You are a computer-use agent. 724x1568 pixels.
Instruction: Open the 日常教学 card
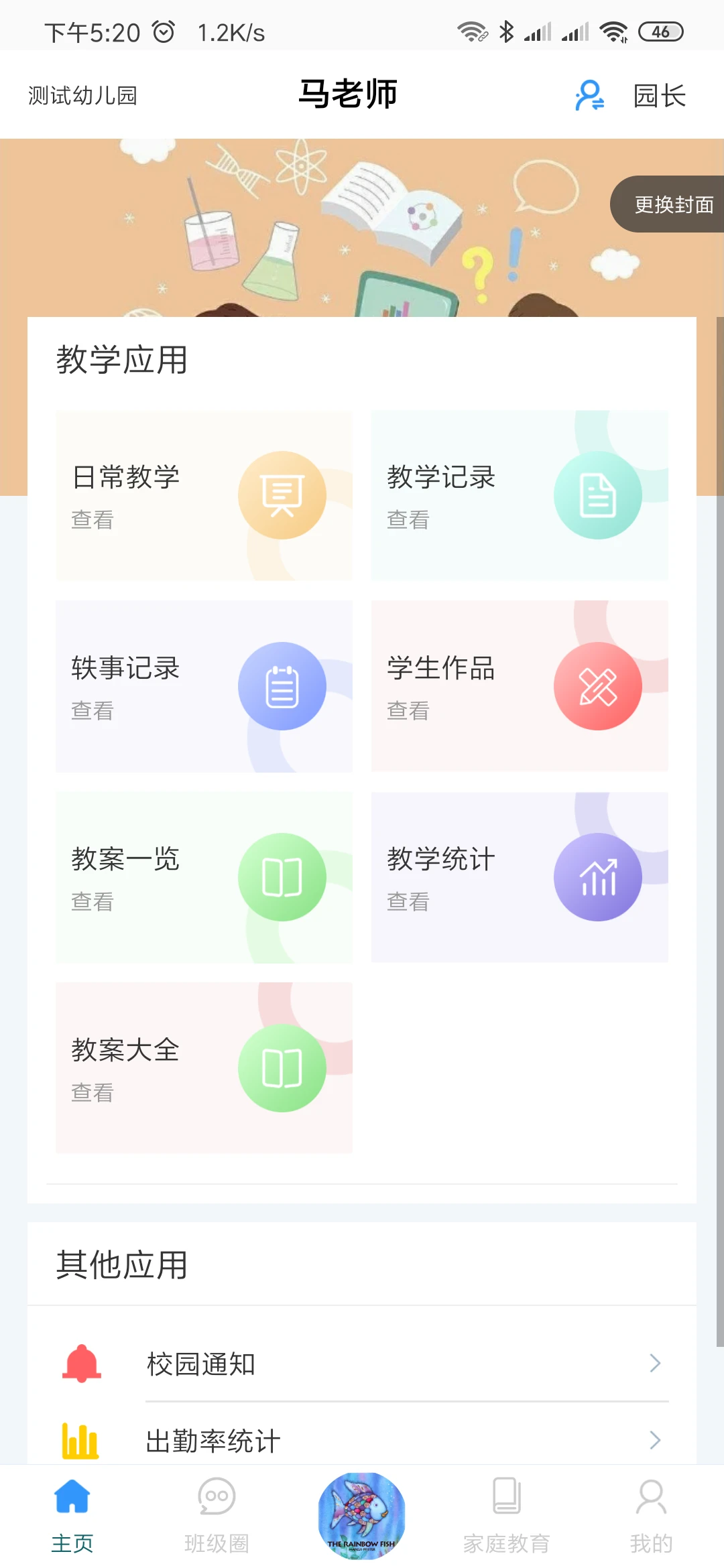(x=204, y=495)
